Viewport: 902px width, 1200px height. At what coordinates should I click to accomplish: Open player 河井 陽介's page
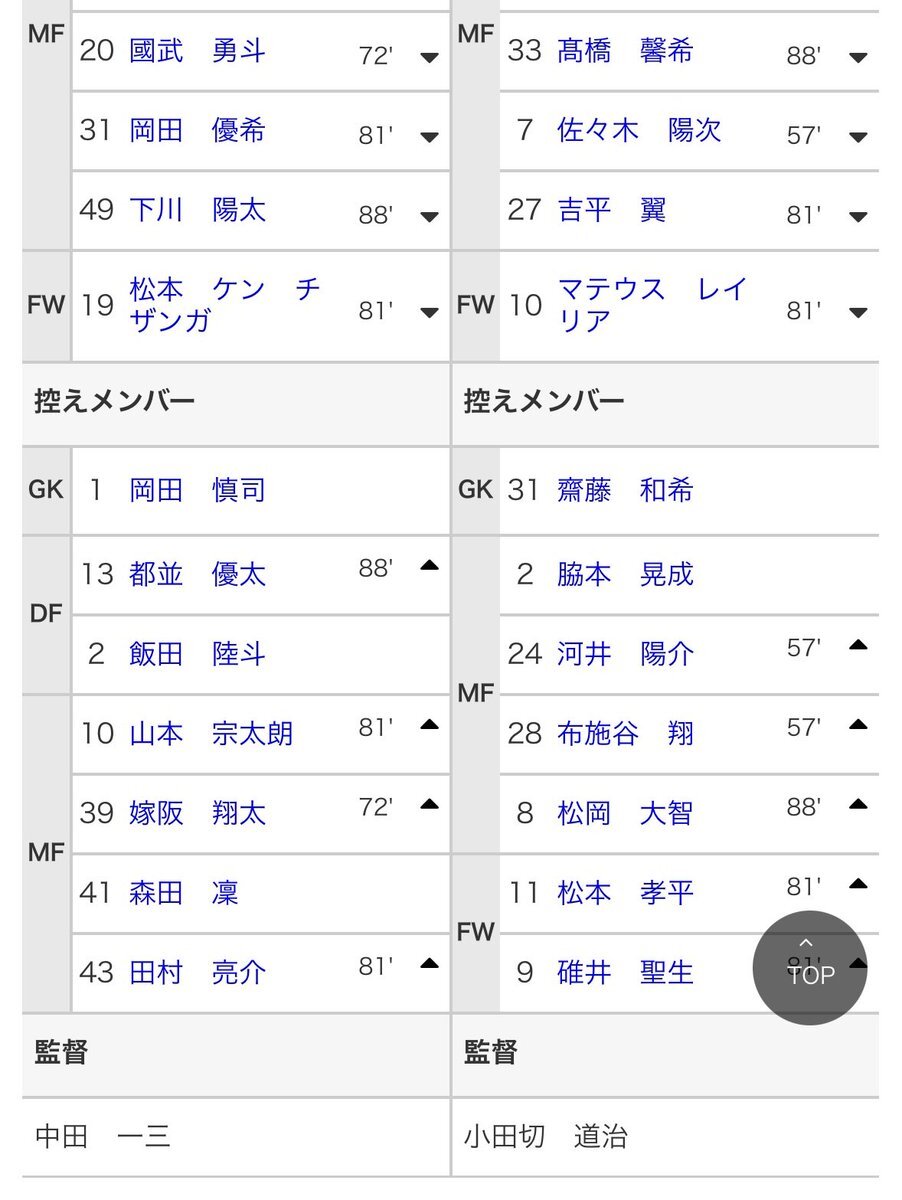pos(625,654)
